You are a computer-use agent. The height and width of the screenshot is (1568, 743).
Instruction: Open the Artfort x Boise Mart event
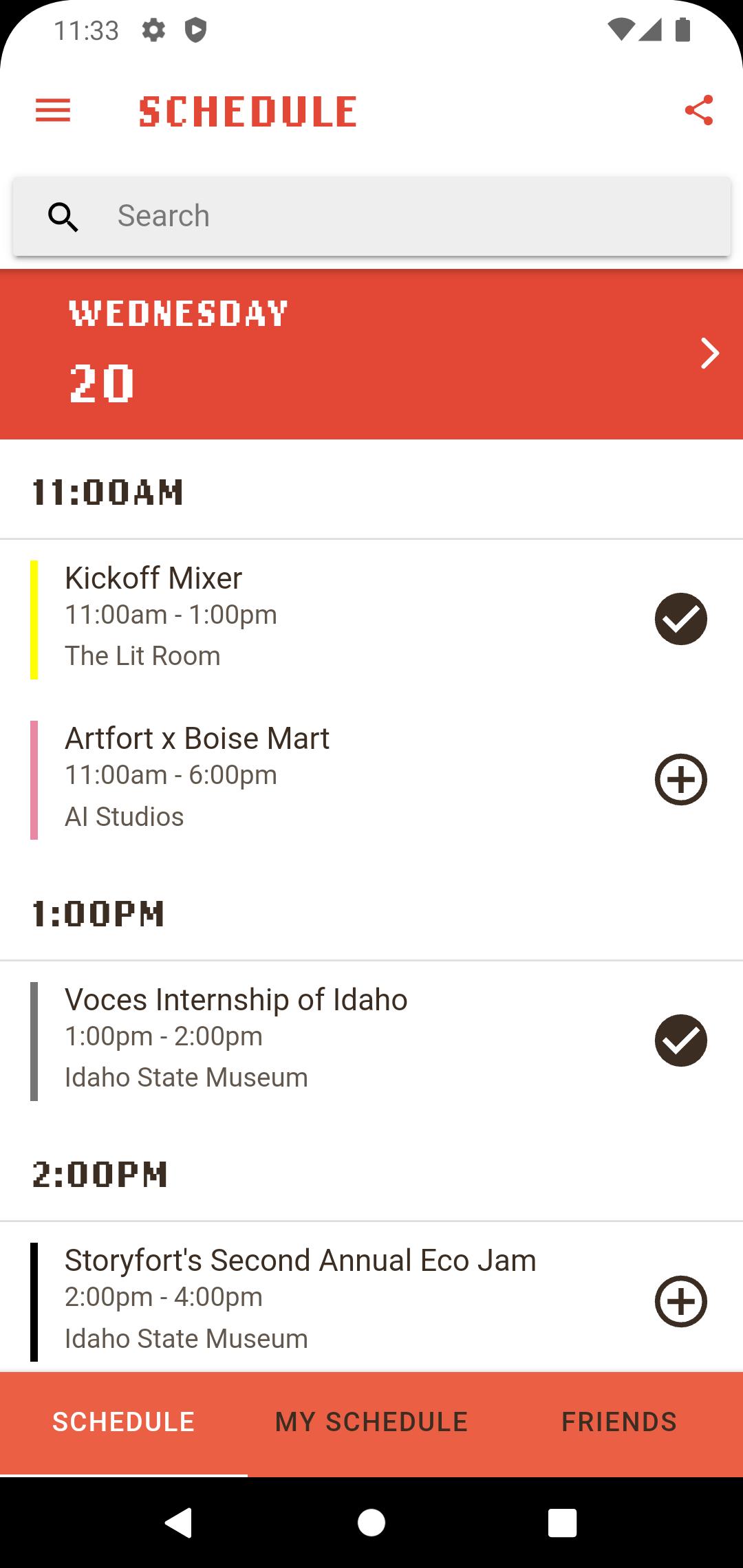pos(330,779)
